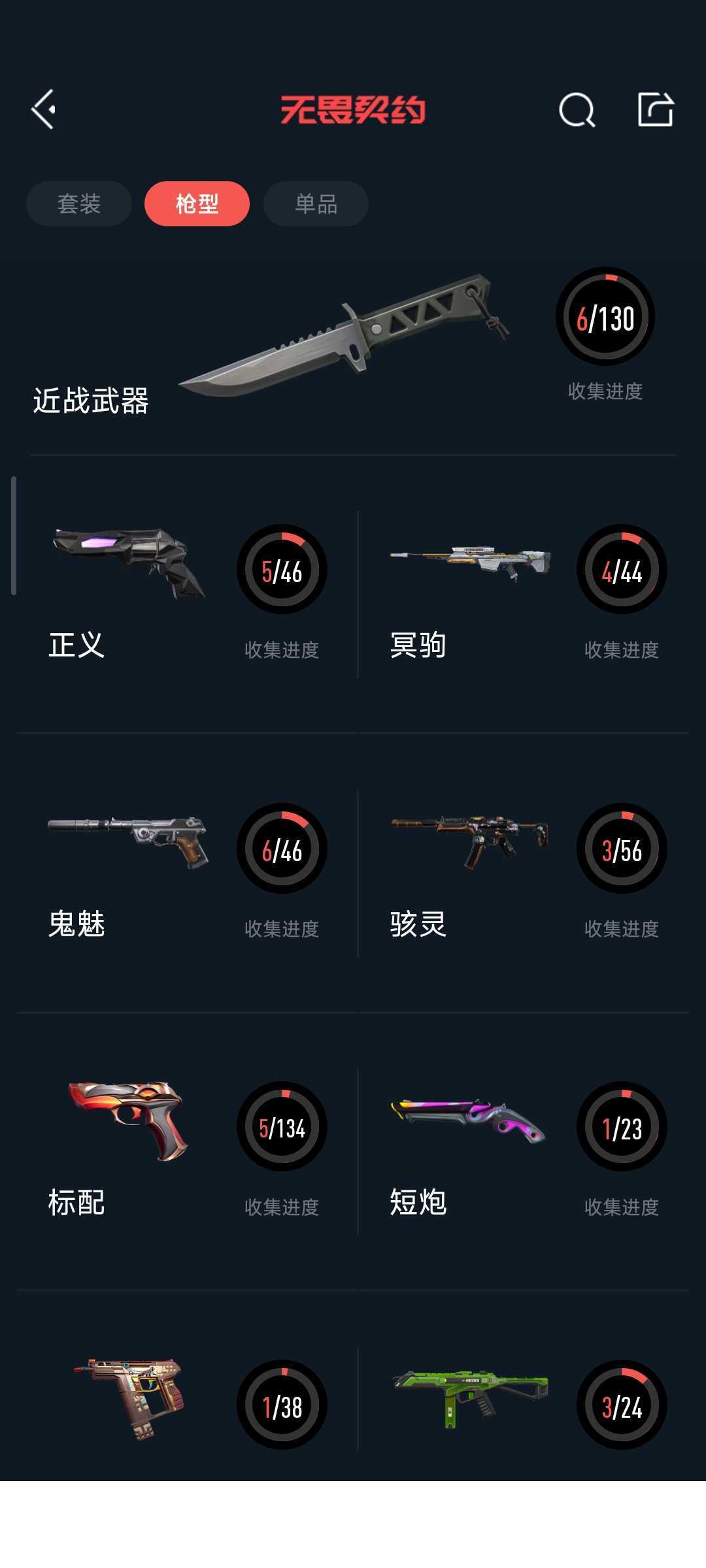Share this page via share icon
The image size is (706, 1568).
(x=655, y=109)
